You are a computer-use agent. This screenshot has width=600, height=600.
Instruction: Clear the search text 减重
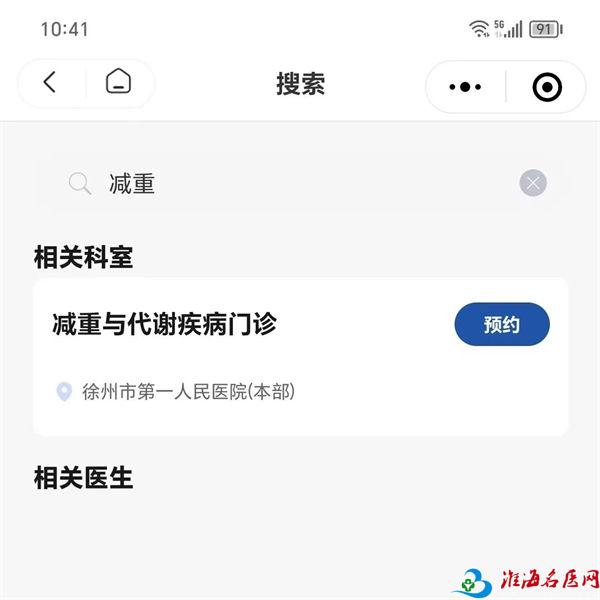click(533, 183)
